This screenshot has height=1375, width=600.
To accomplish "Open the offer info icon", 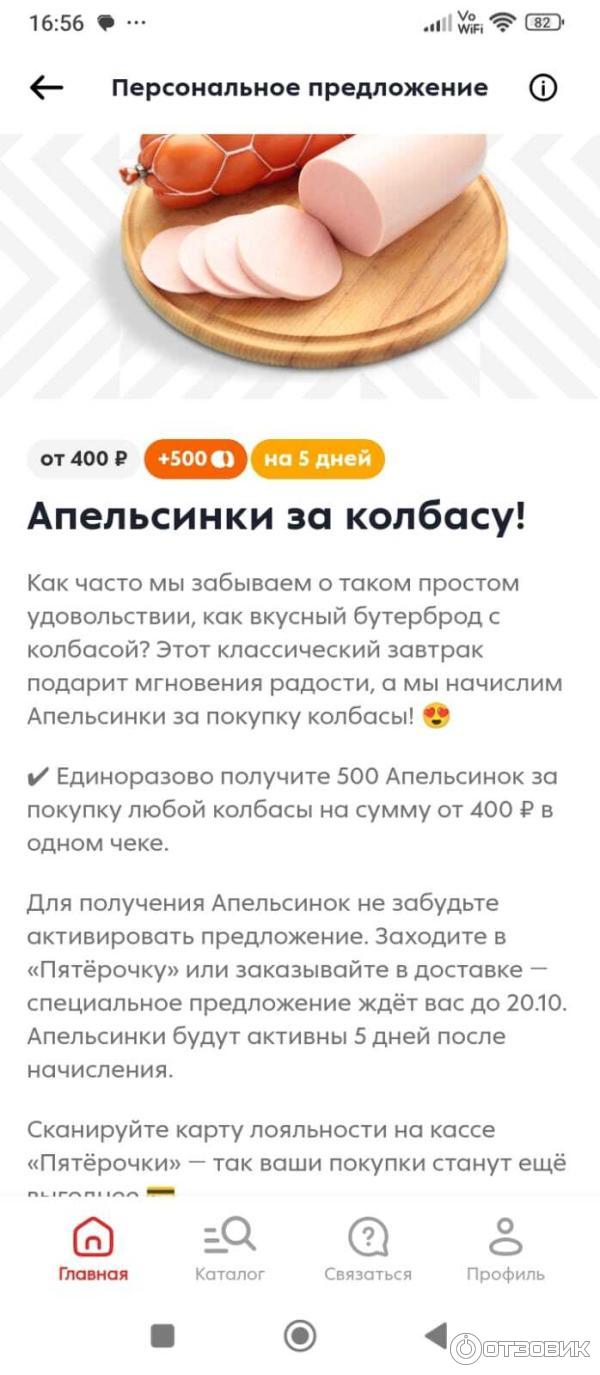I will click(x=542, y=88).
